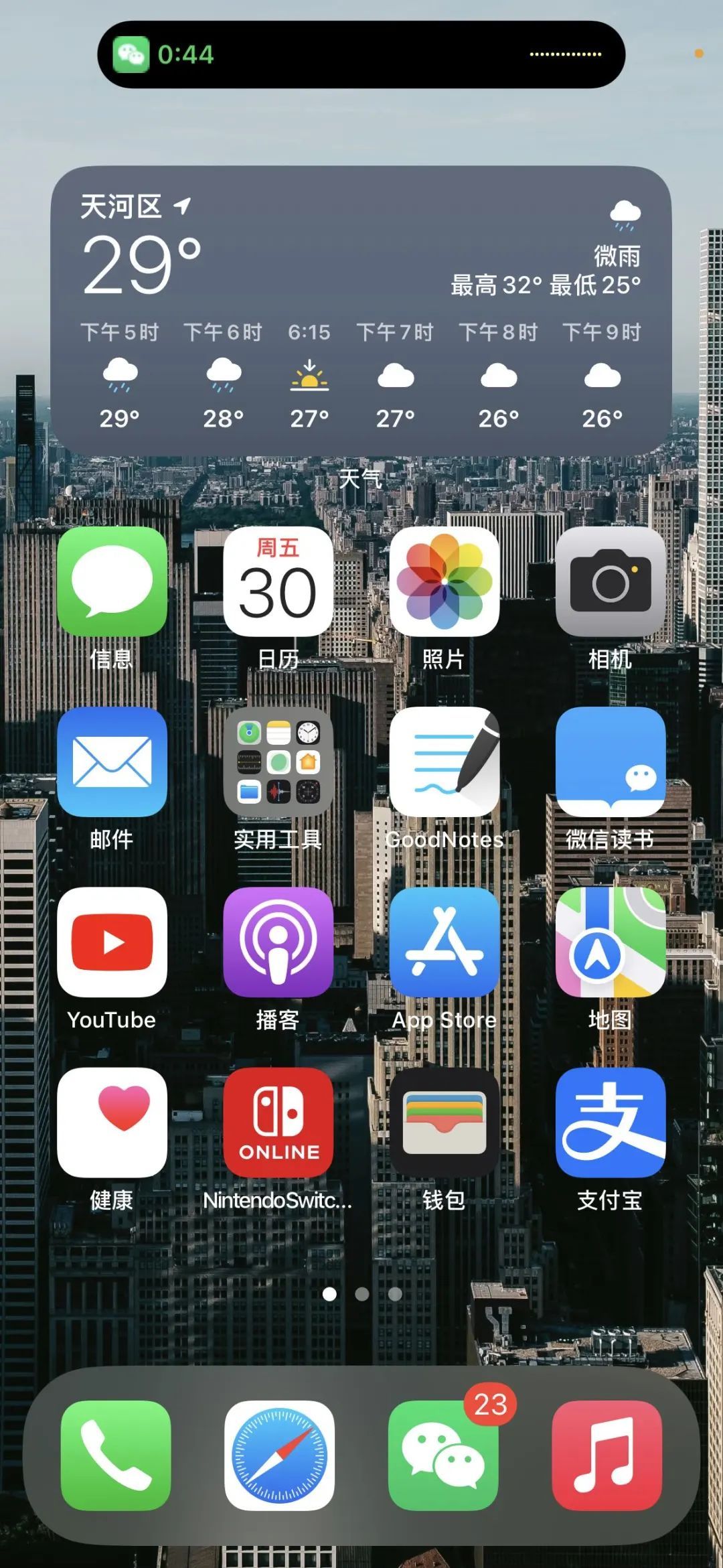Screen dimensions: 723x1568
Task: Open the 照片 Photos app
Action: click(444, 581)
